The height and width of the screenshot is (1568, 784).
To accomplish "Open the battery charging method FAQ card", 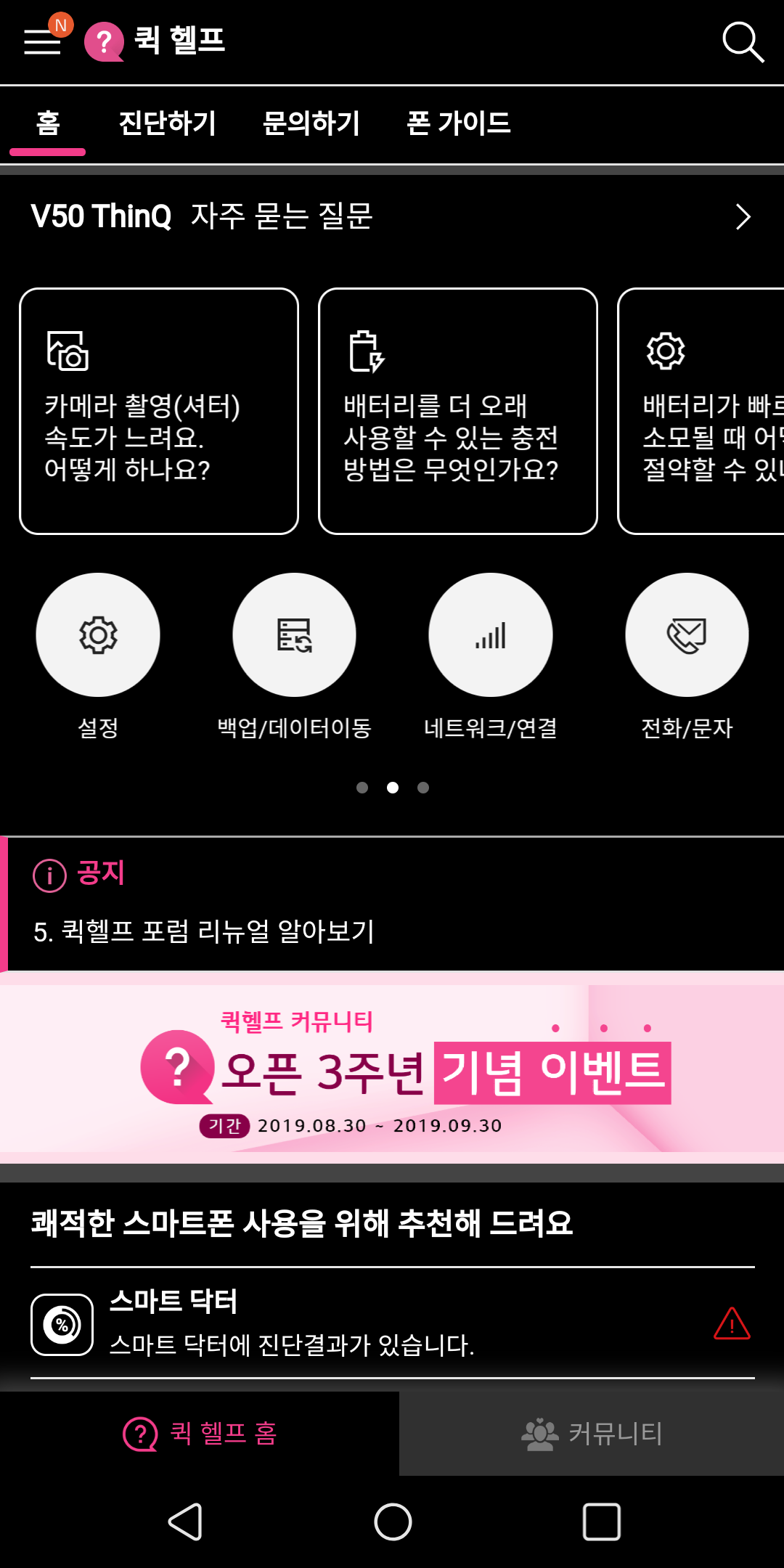I will [x=458, y=411].
